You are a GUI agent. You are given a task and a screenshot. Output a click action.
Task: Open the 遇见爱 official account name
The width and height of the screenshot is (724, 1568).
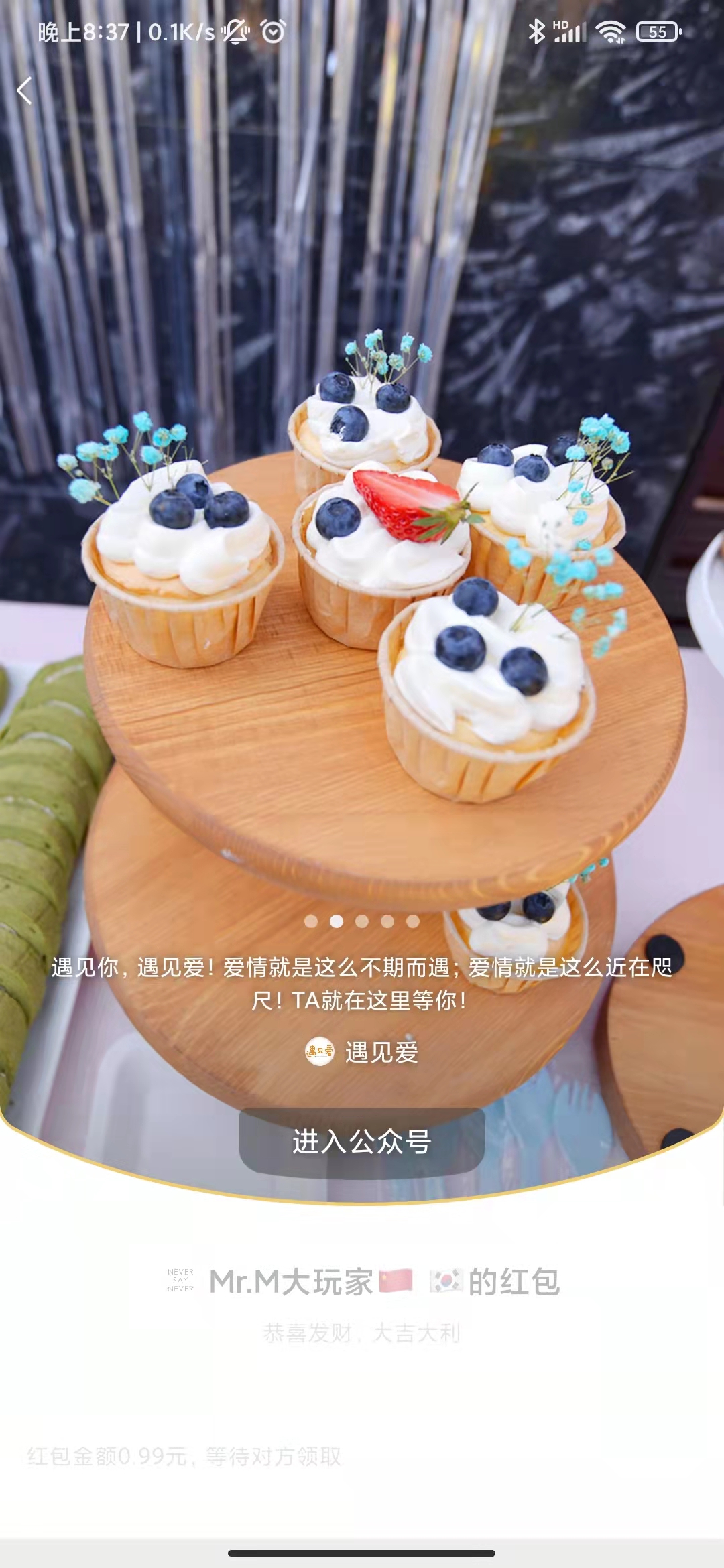381,1052
